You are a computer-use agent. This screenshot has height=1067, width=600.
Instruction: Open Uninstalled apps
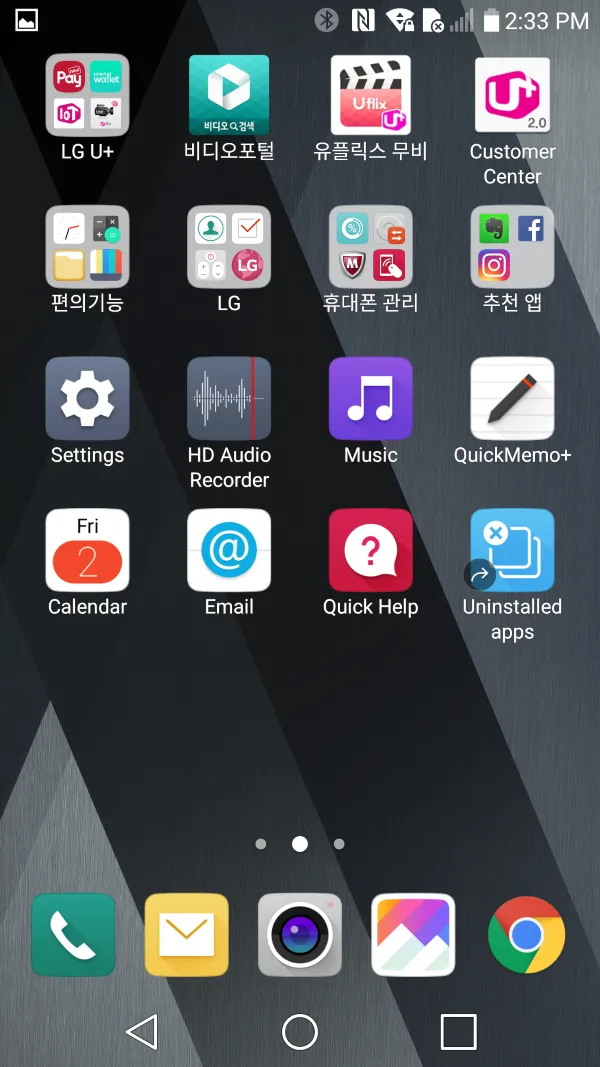(x=512, y=551)
